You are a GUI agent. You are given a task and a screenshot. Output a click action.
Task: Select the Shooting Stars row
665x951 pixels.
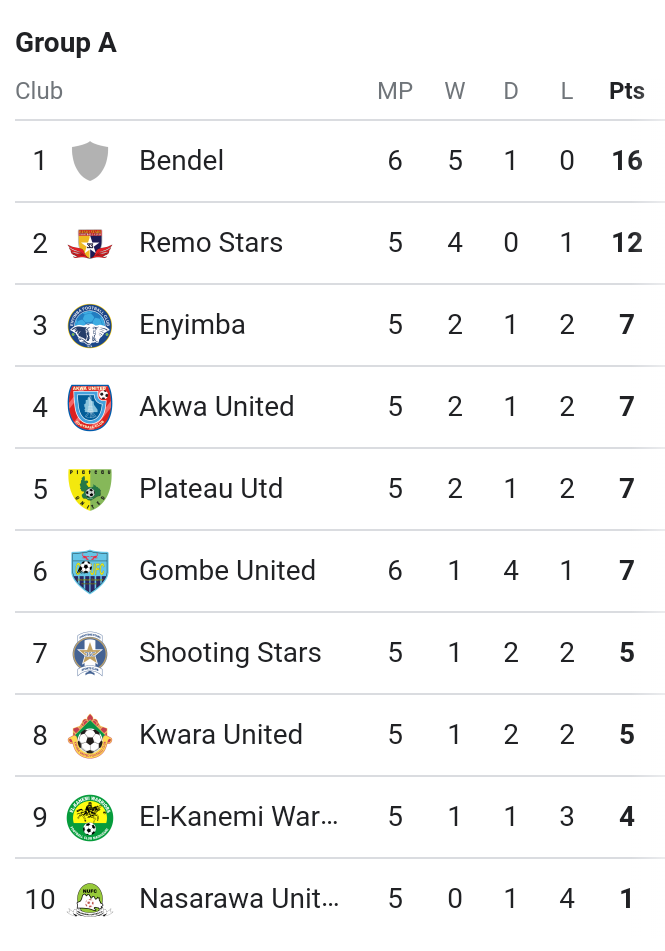pos(230,653)
